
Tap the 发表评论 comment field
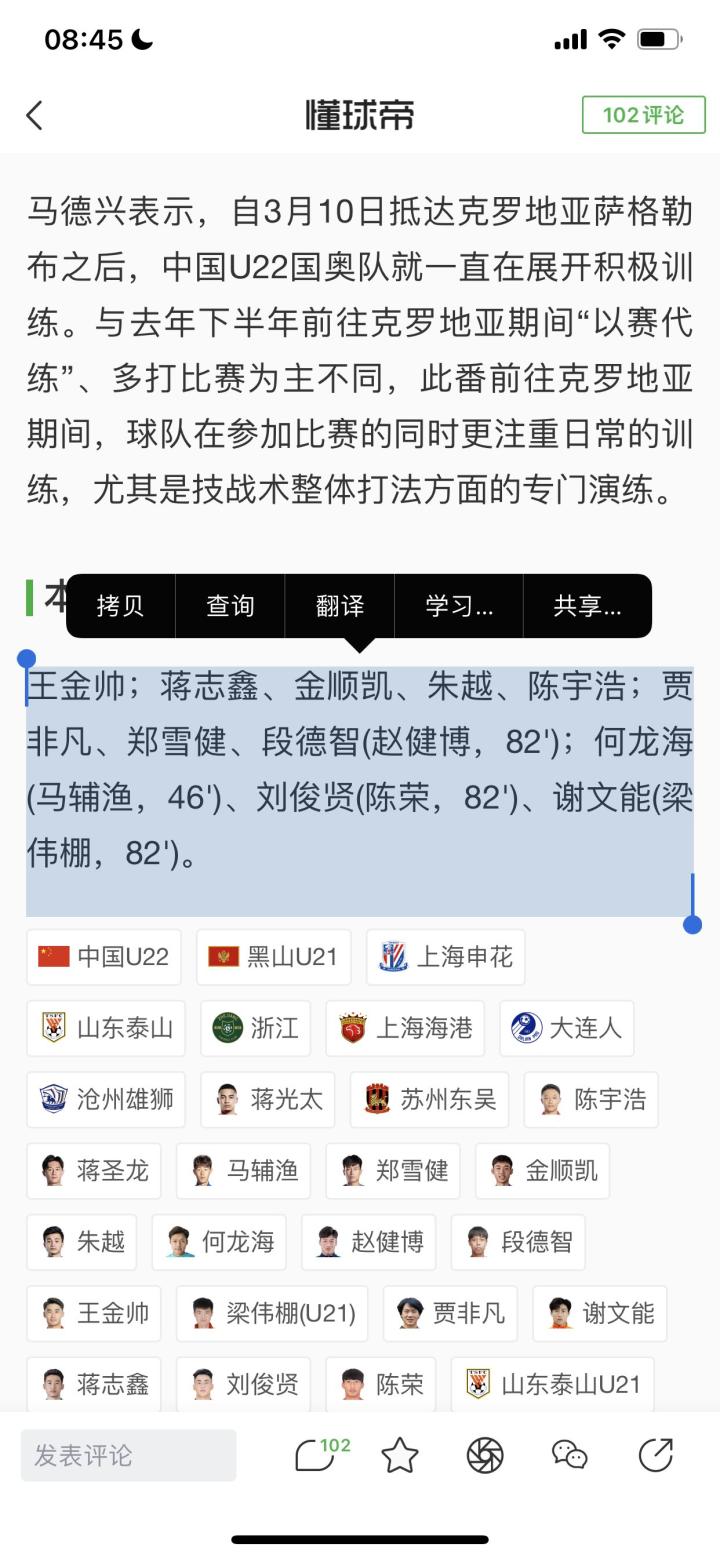(x=129, y=1455)
